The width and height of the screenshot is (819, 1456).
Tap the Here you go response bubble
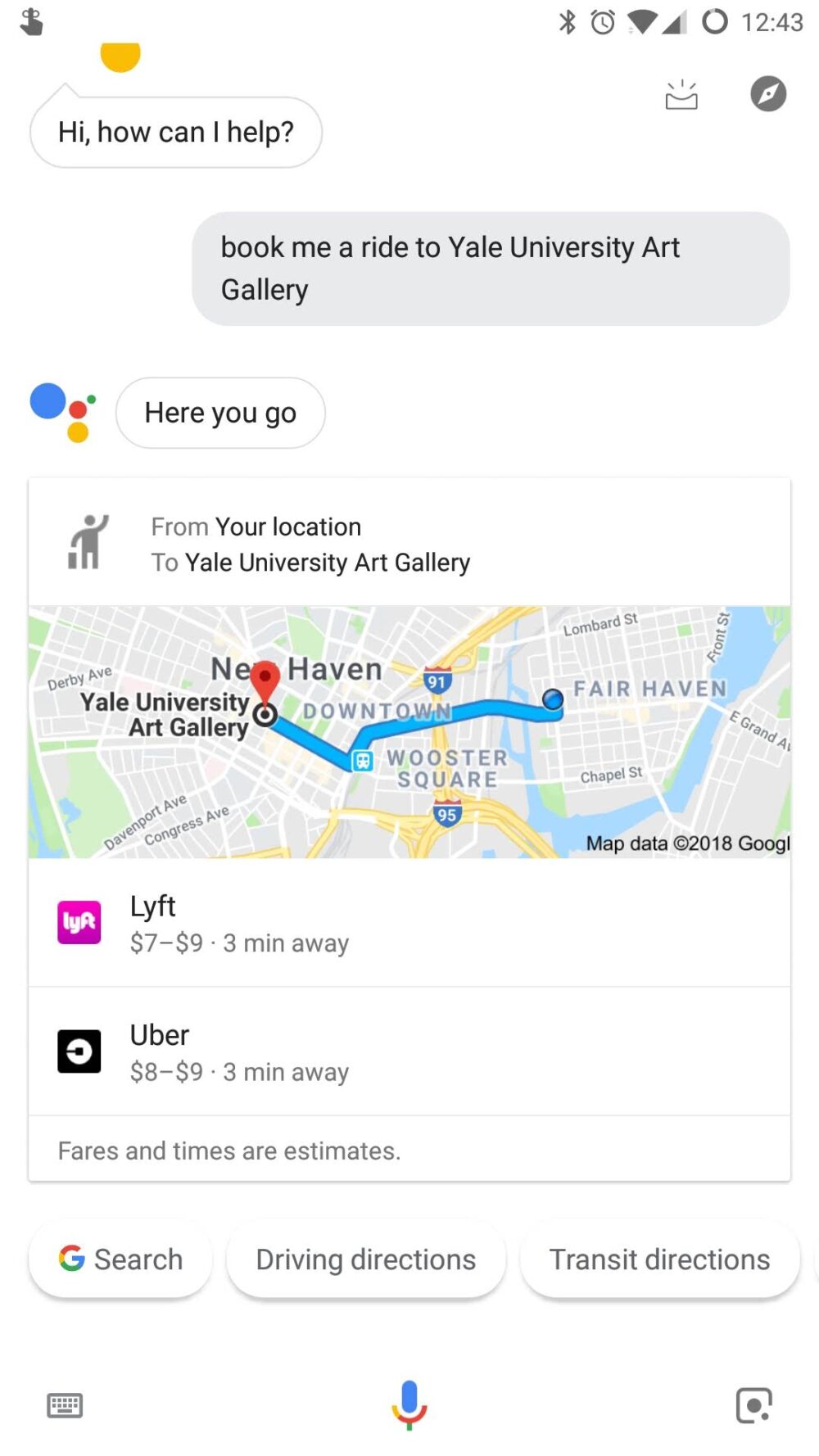click(220, 412)
